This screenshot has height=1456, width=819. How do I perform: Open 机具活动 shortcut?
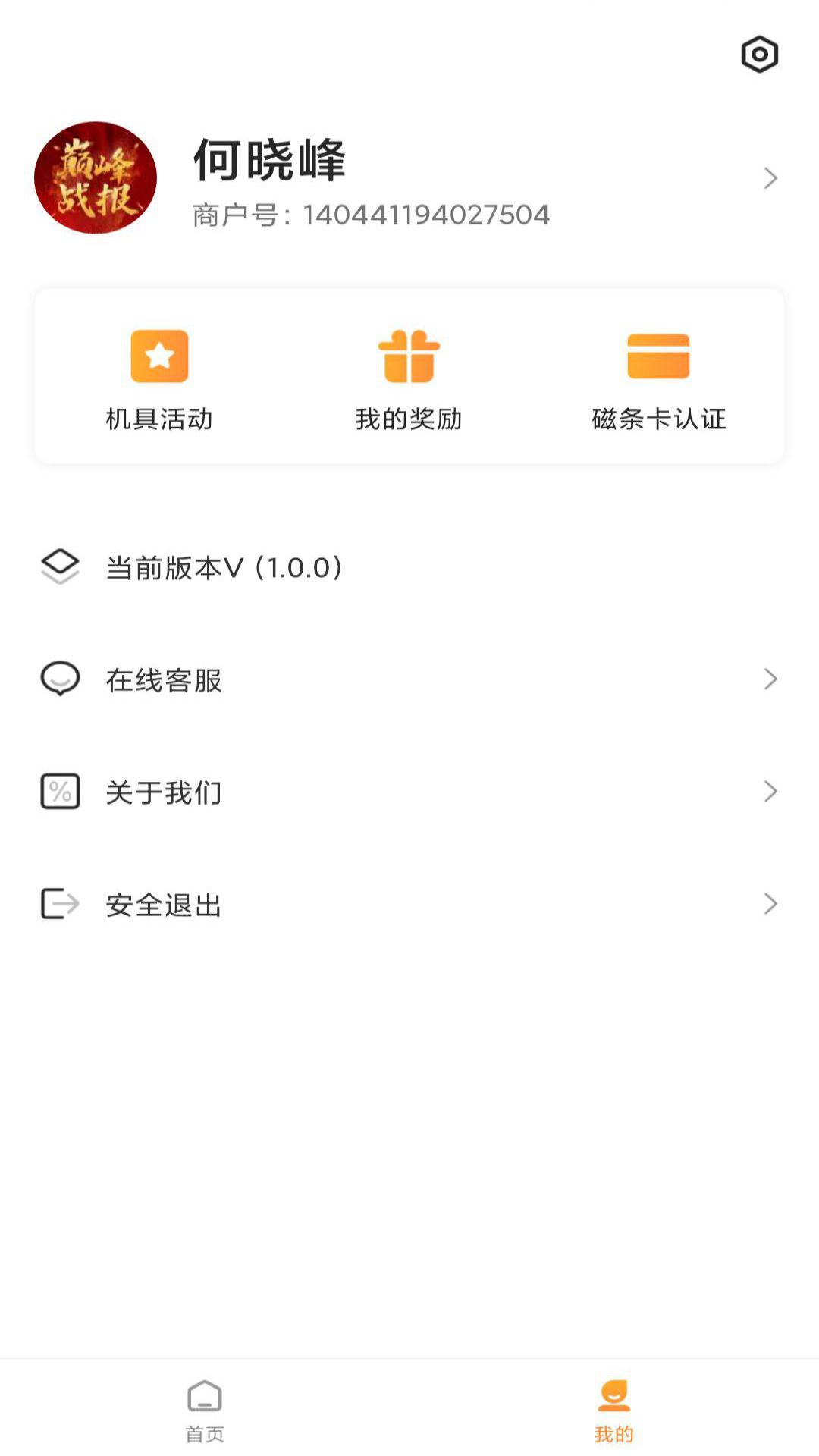click(159, 379)
